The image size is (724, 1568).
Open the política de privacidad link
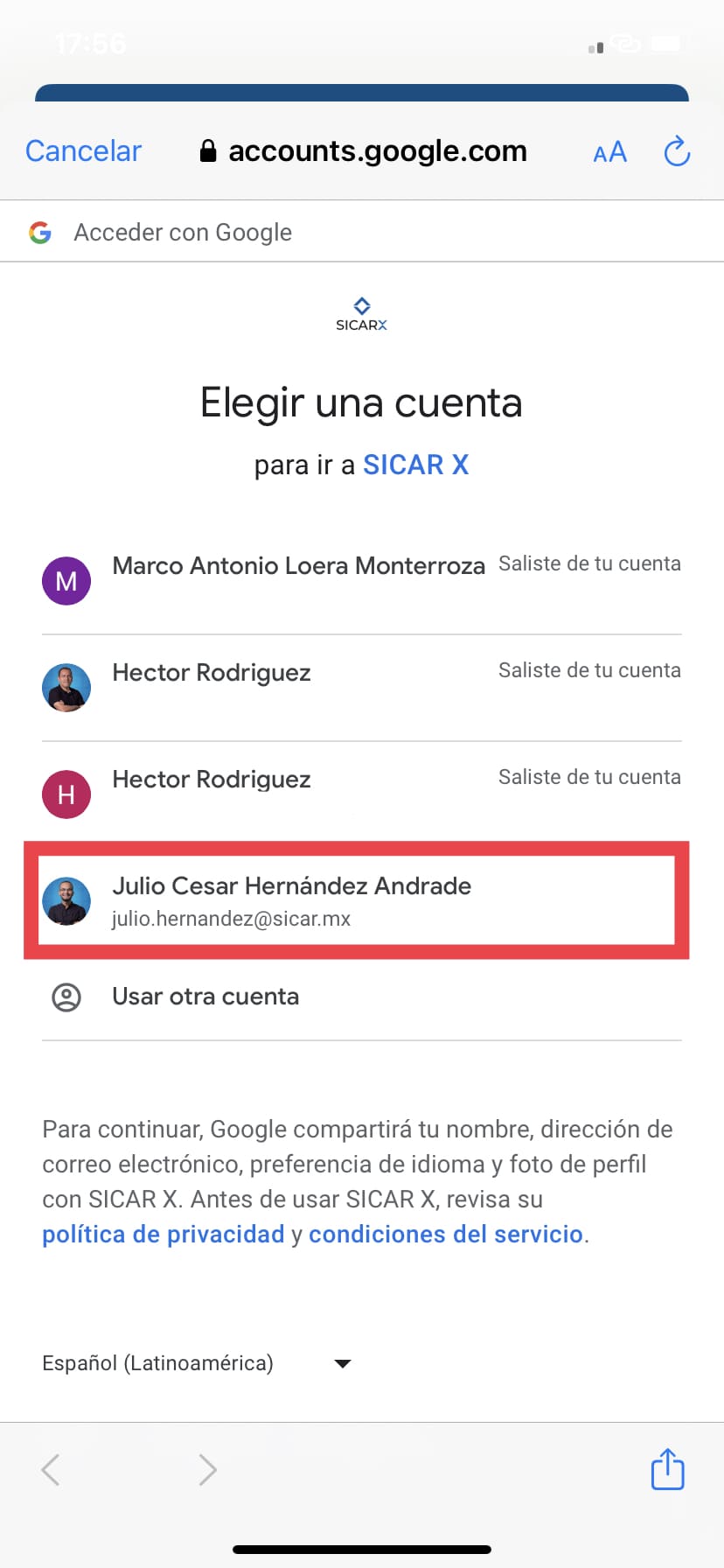point(163,1233)
